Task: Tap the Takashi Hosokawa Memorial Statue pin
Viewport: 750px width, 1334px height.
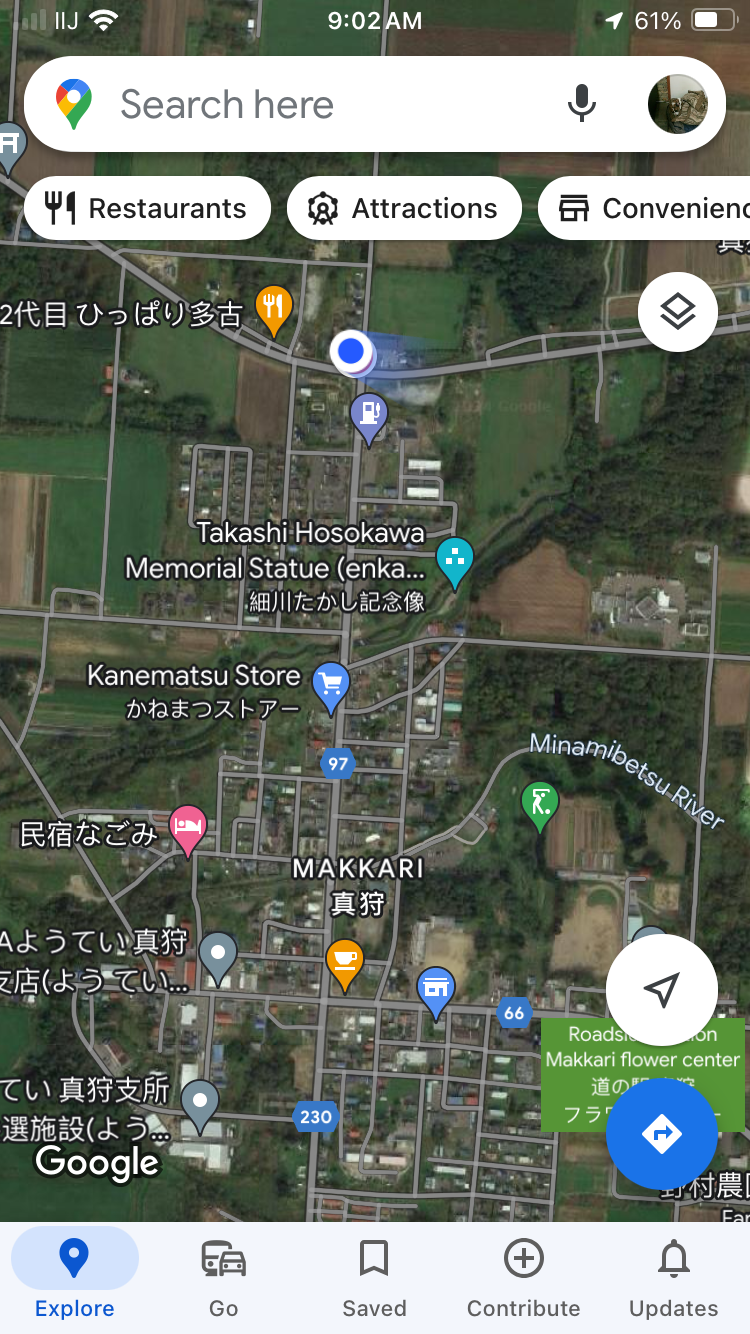Action: pos(455,560)
